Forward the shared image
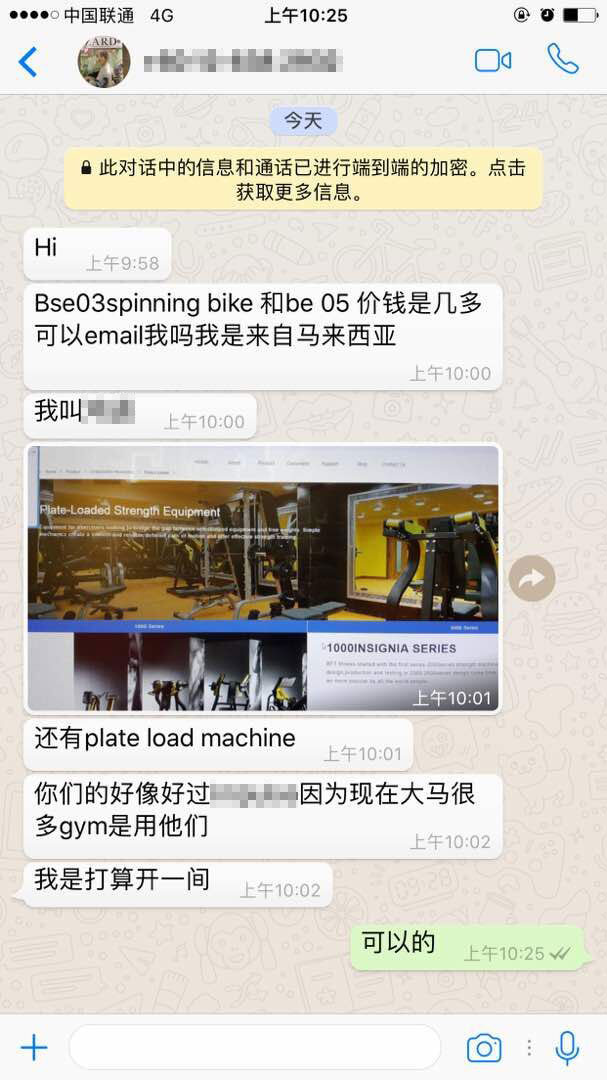Viewport: 607px width, 1080px height. 532,578
